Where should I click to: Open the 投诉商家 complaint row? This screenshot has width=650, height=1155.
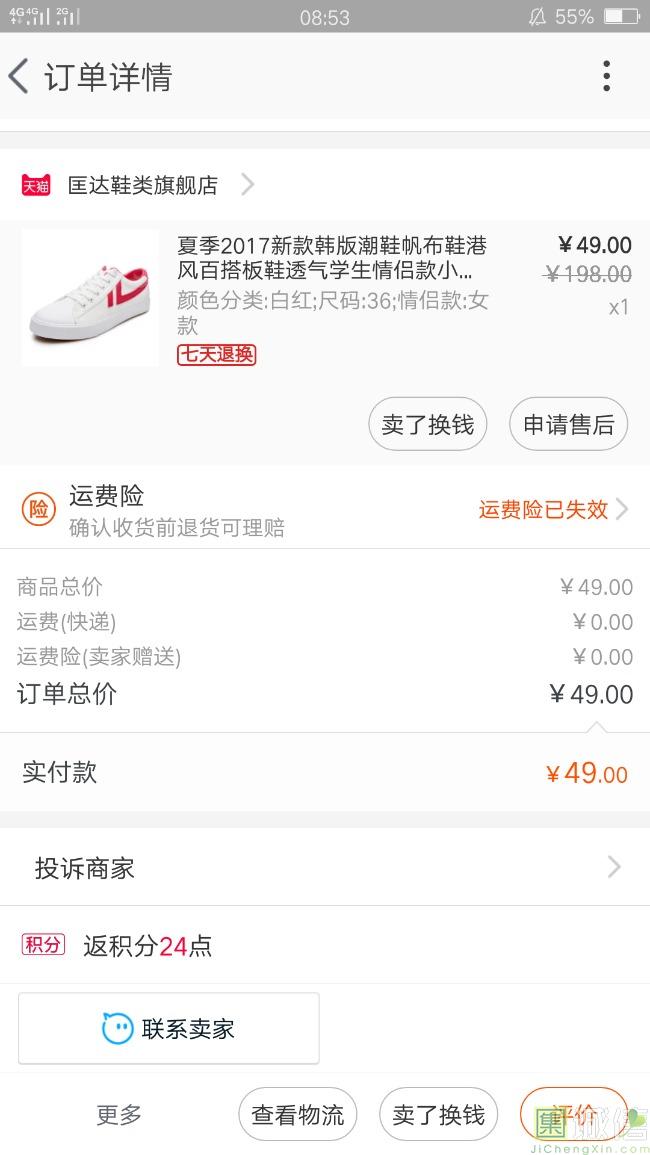[325, 867]
